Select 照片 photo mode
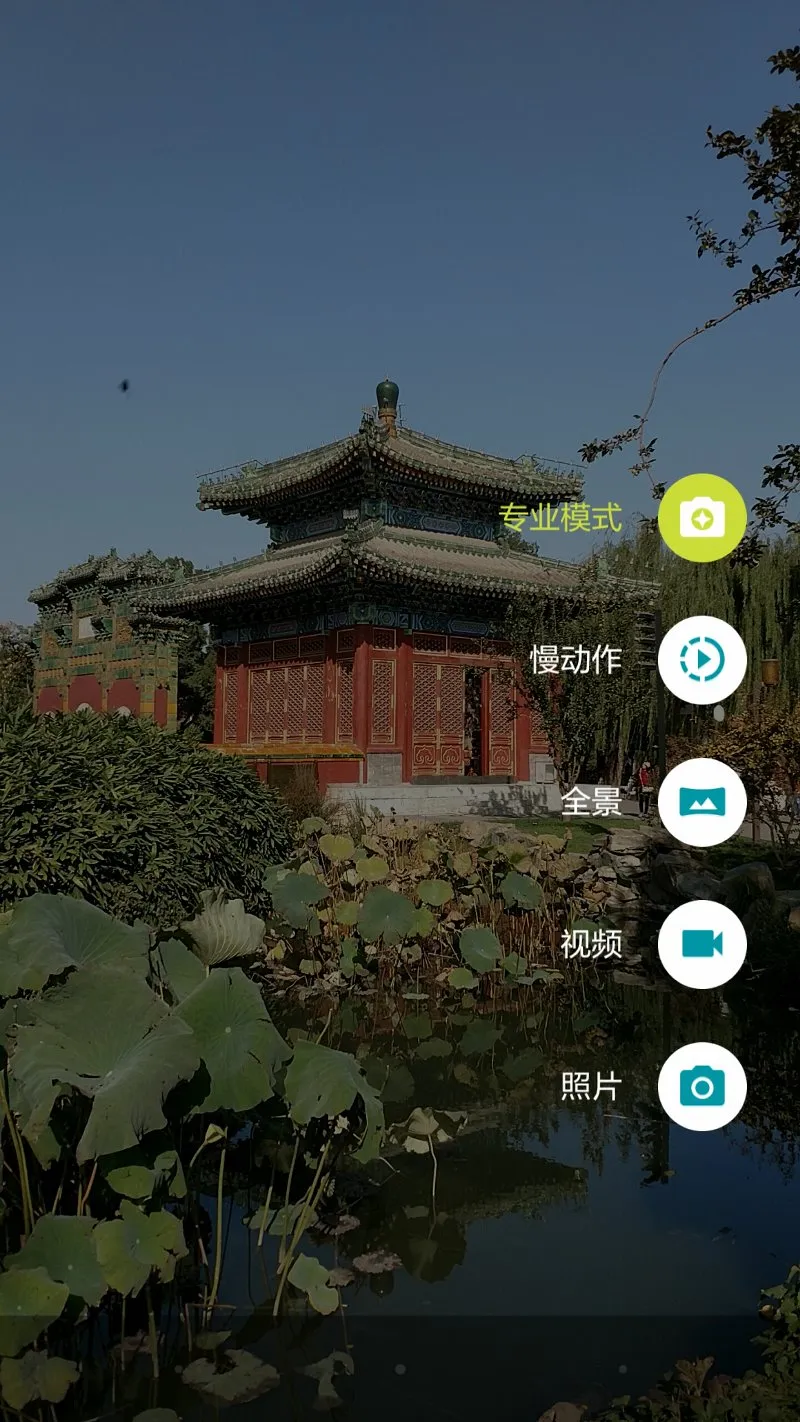The width and height of the screenshot is (800, 1422). click(702, 1086)
